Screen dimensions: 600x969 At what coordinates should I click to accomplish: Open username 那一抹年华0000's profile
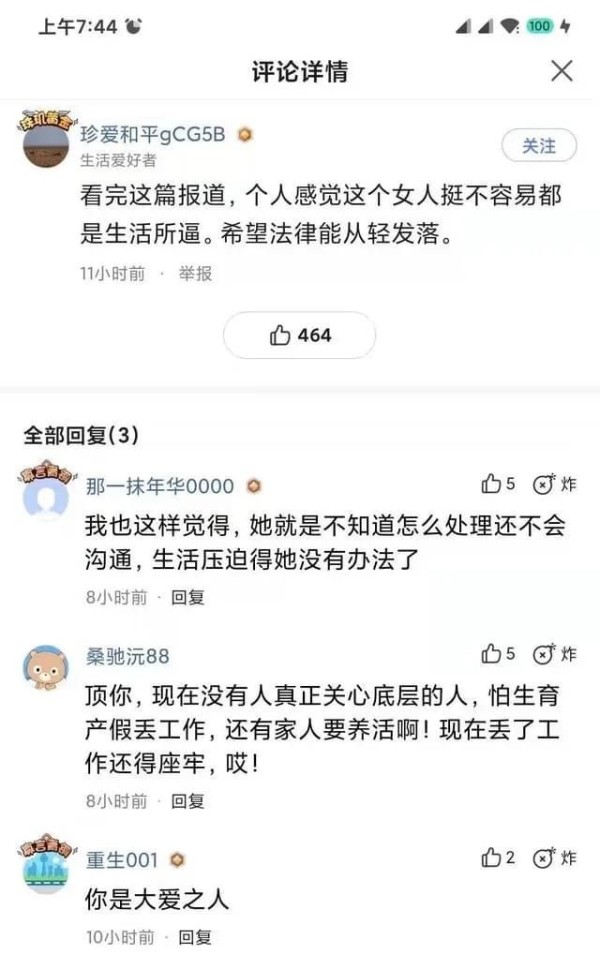point(160,487)
